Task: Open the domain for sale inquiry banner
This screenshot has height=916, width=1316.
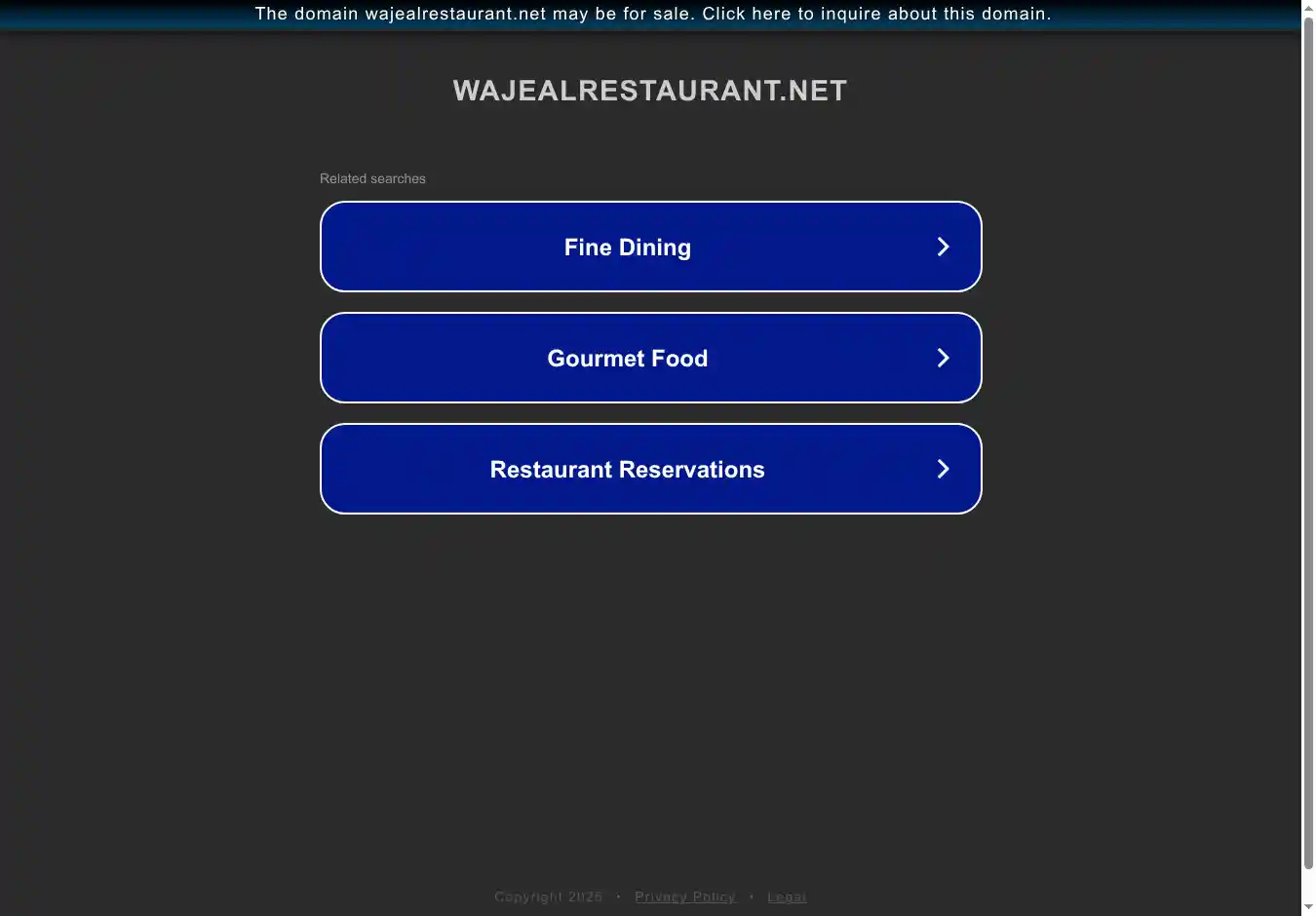Action: click(x=652, y=14)
